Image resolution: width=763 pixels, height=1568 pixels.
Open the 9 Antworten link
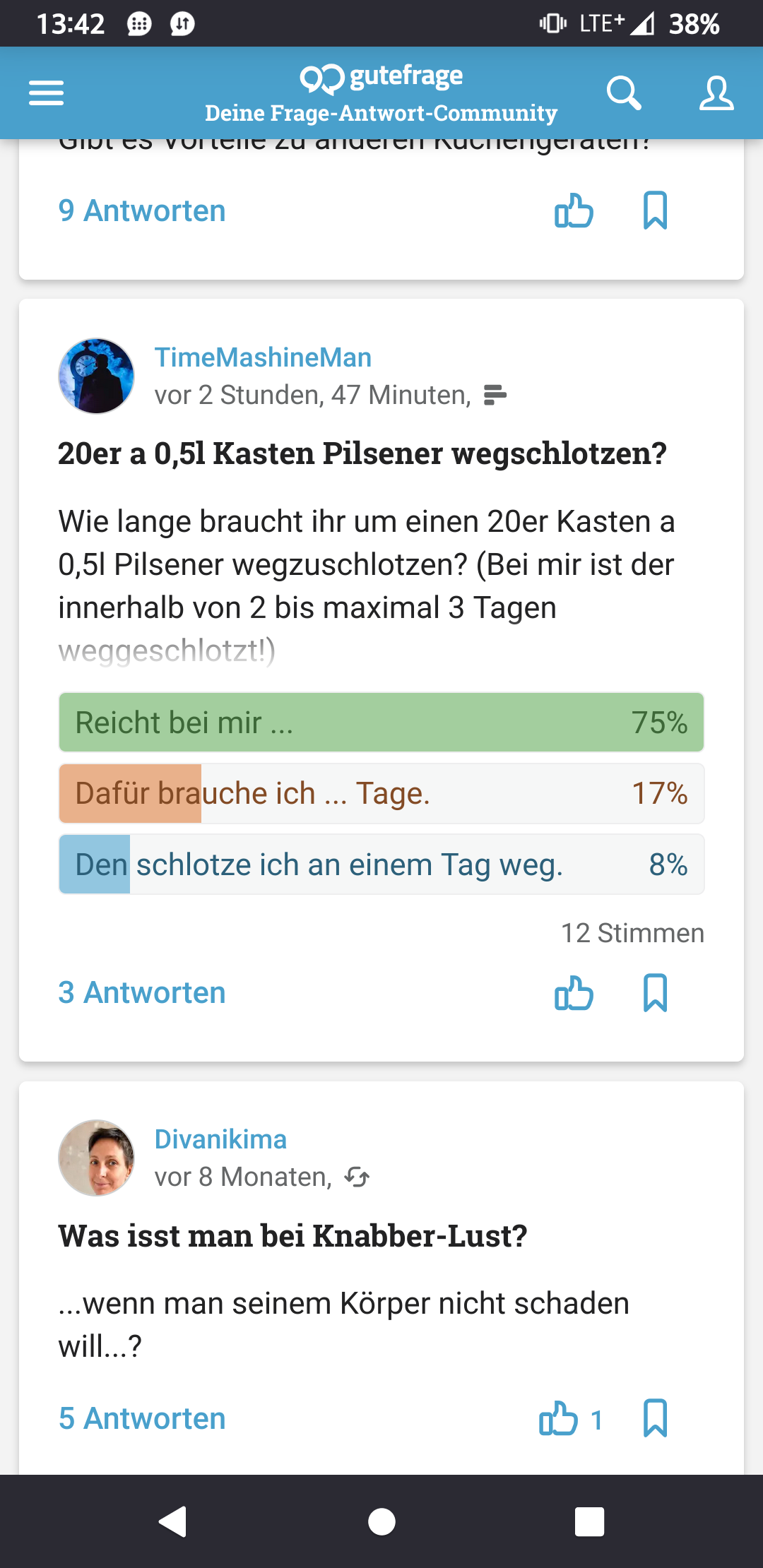(x=142, y=210)
